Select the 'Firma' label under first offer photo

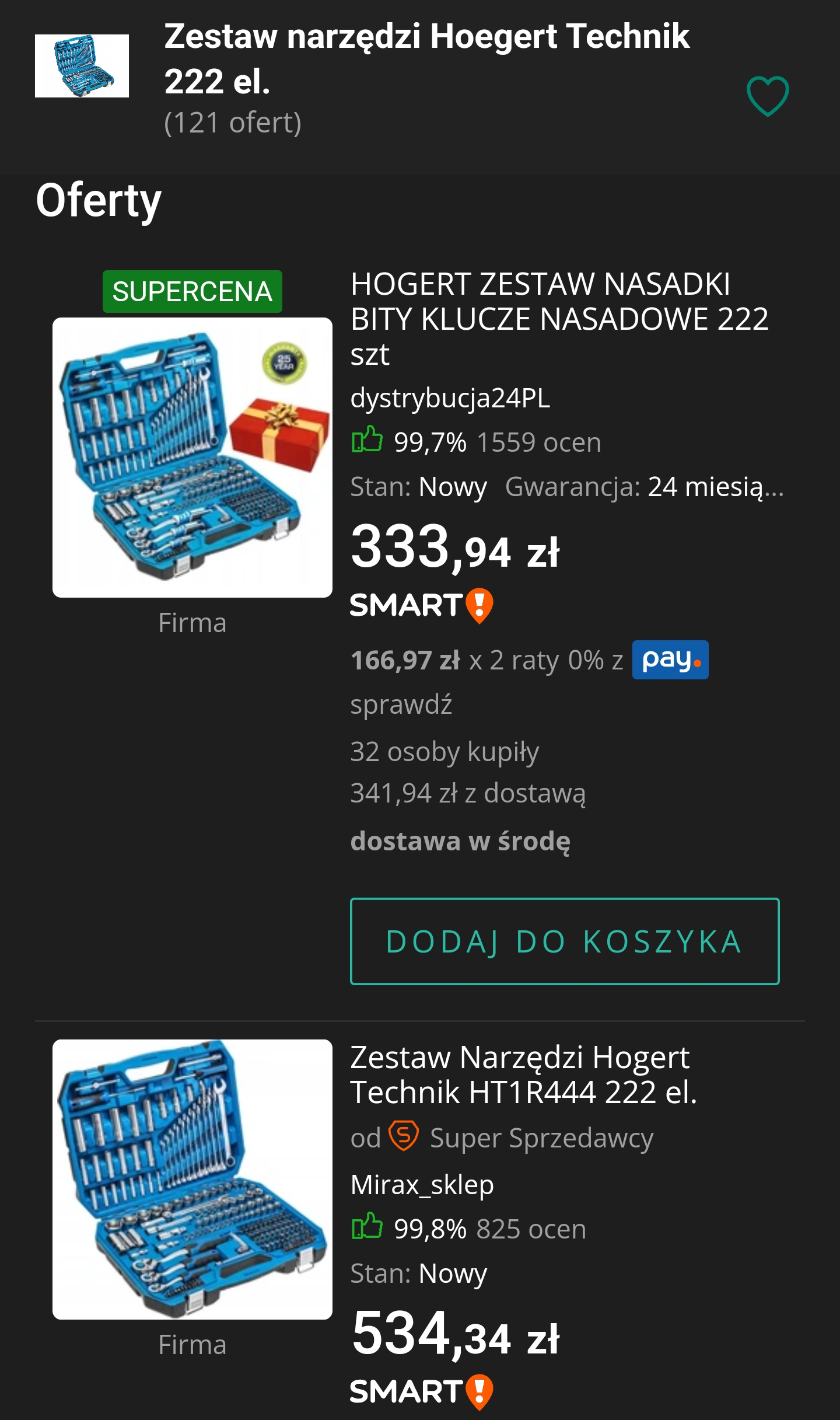(x=192, y=623)
